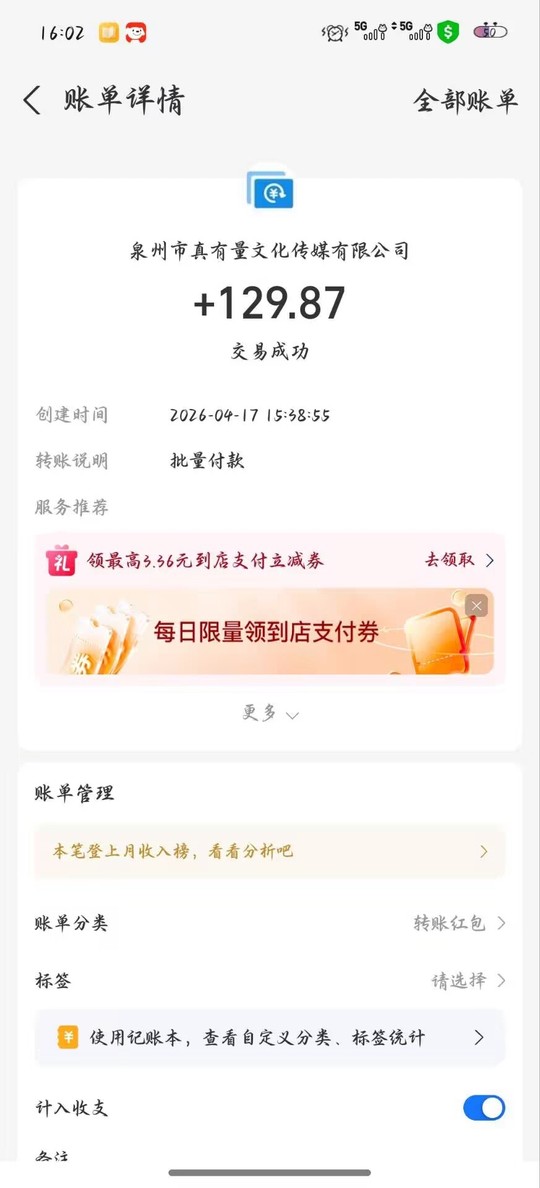Go back from the 账单详情 page
Viewport: 540px width, 1188px height.
pyautogui.click(x=32, y=101)
